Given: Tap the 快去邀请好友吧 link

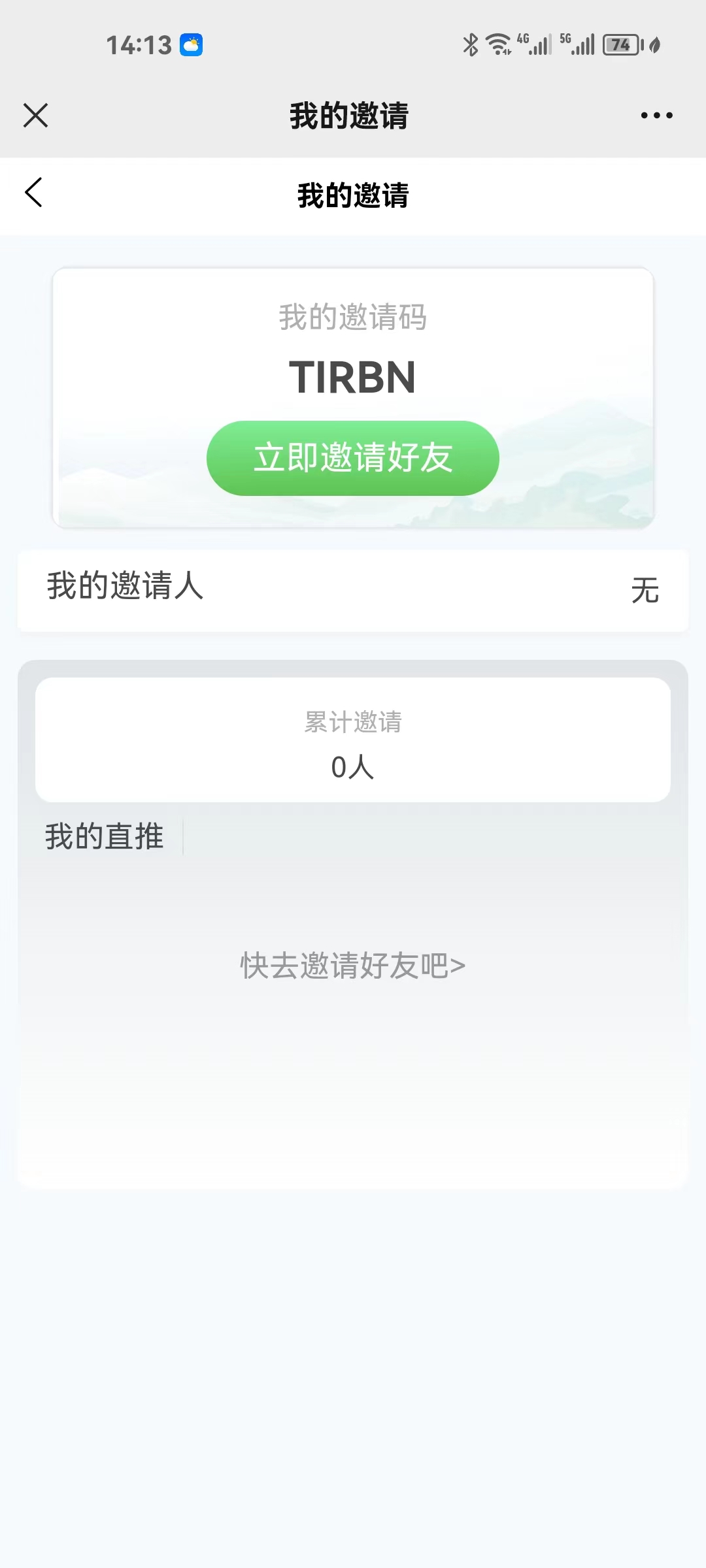Looking at the screenshot, I should tap(353, 966).
